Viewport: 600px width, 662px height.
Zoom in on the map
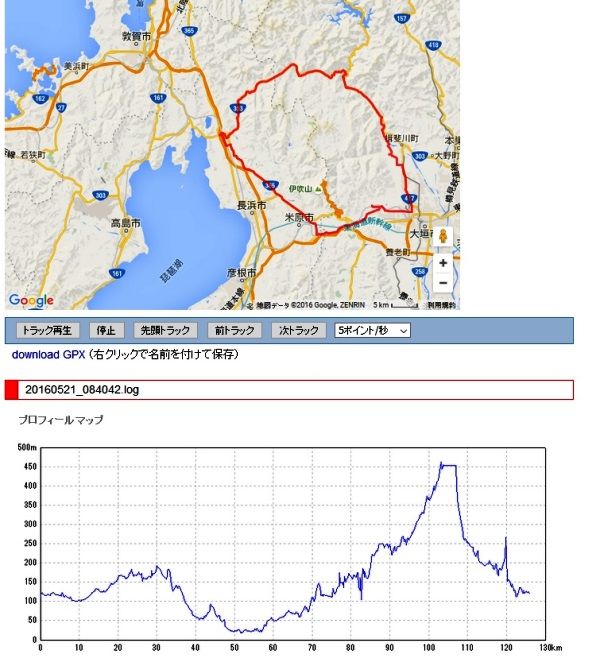(x=443, y=263)
